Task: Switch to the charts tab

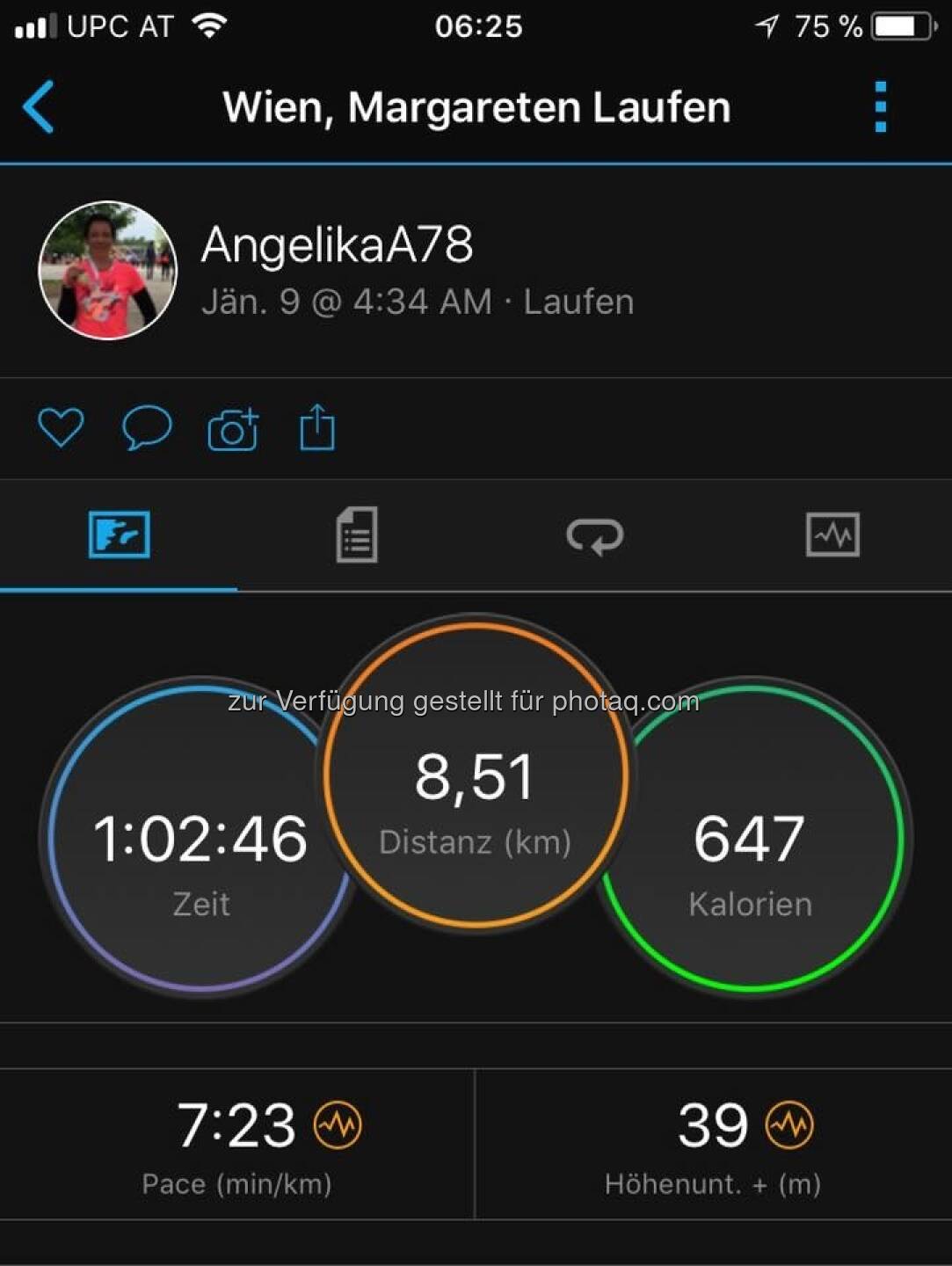Action: 832,535
